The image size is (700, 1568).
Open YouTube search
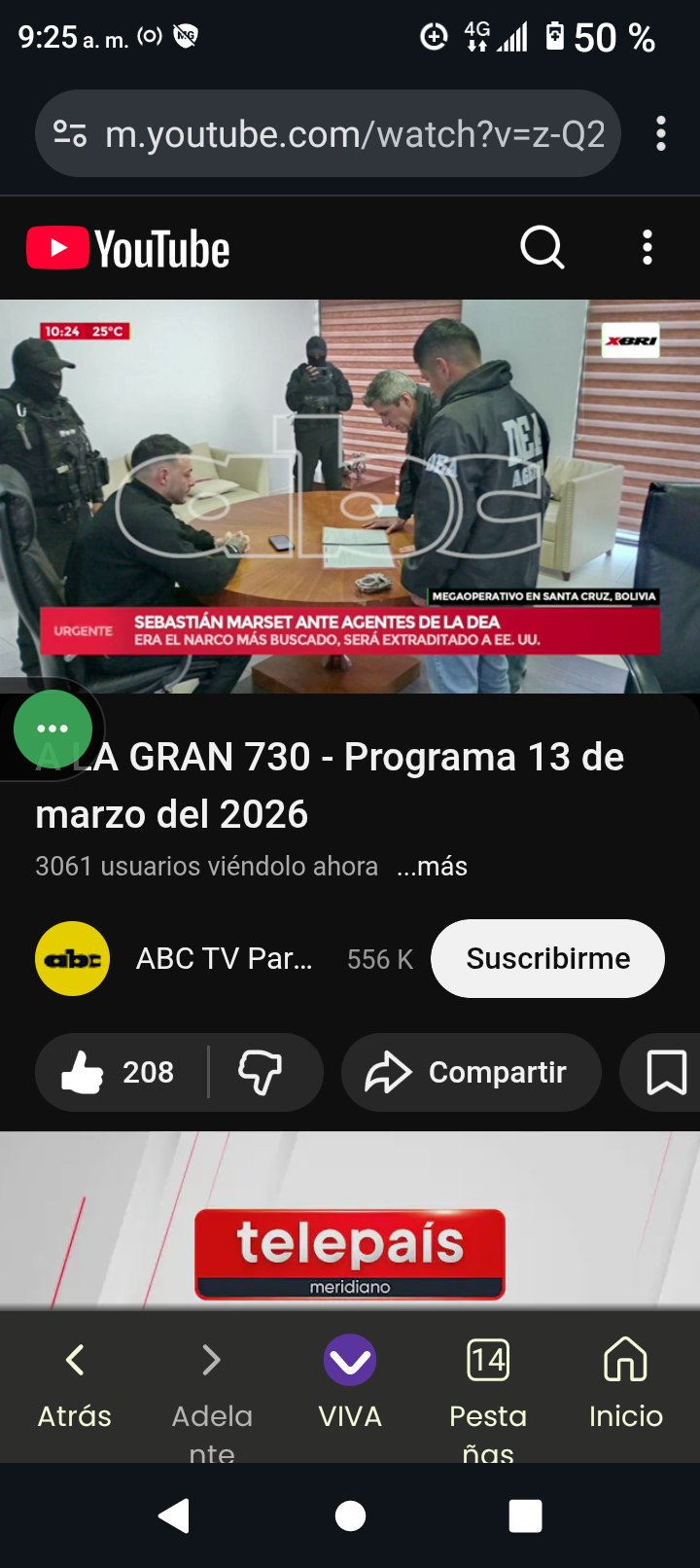click(542, 247)
